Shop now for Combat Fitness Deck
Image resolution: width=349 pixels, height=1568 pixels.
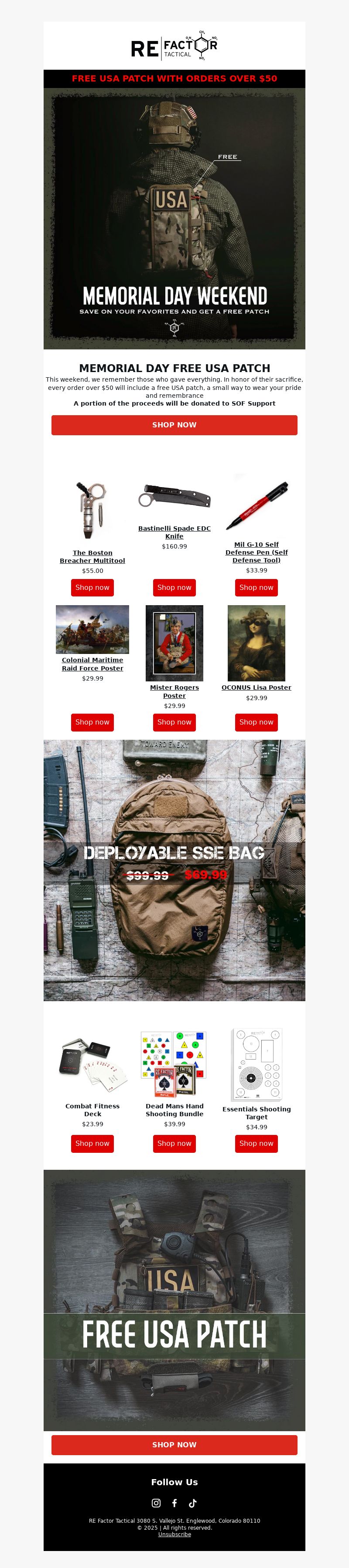point(92,1143)
